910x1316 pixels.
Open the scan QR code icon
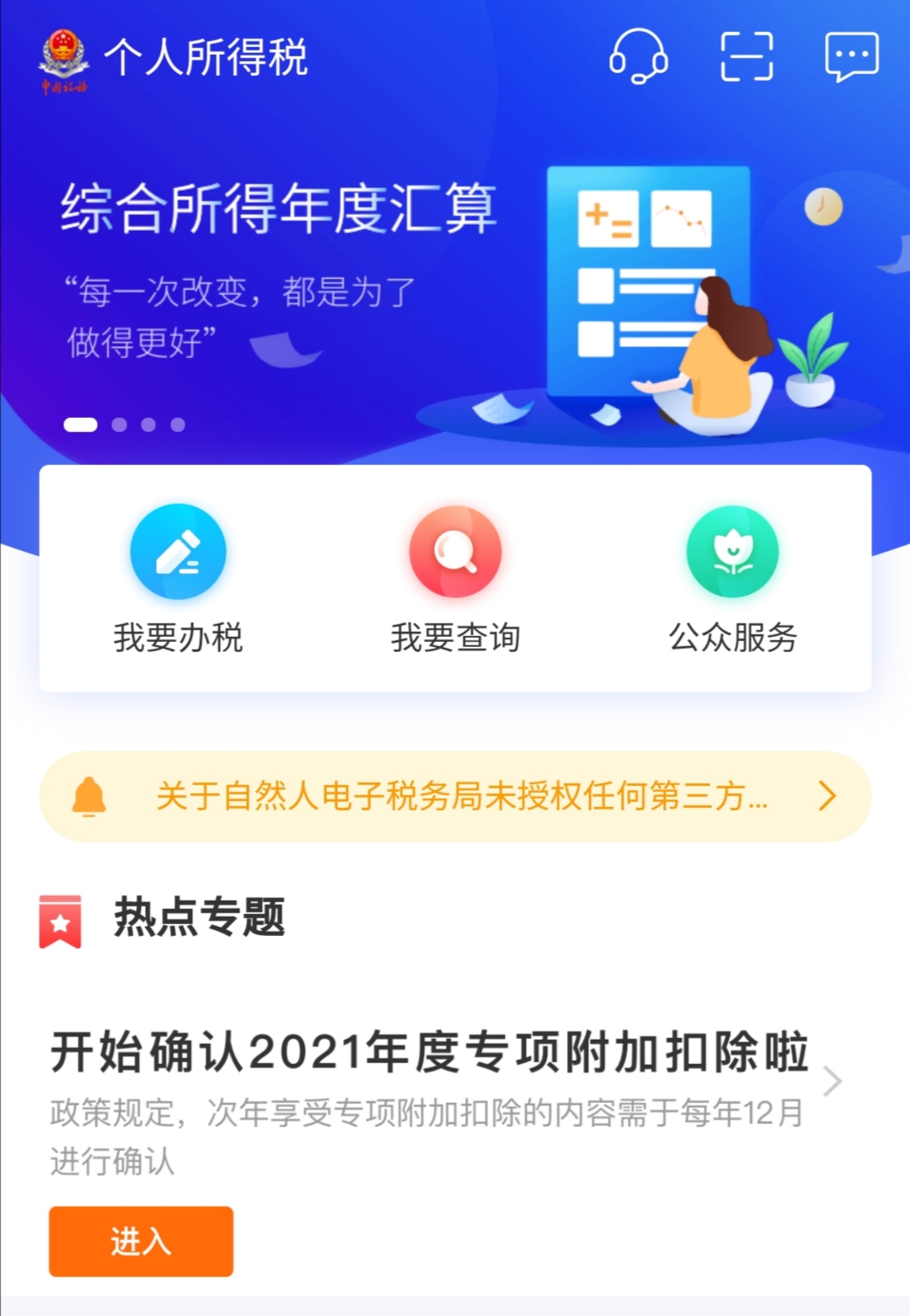(x=747, y=56)
